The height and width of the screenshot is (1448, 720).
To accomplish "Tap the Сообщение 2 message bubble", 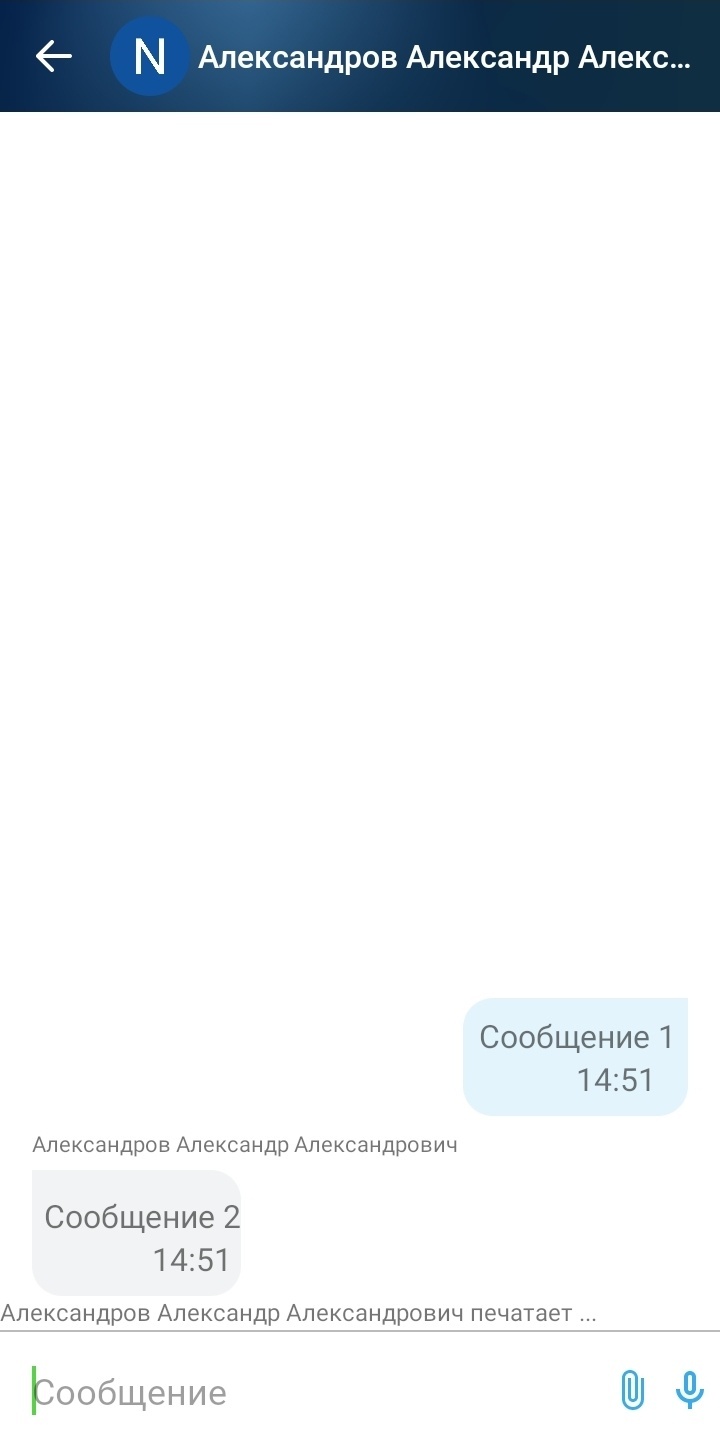I will point(137,1233).
